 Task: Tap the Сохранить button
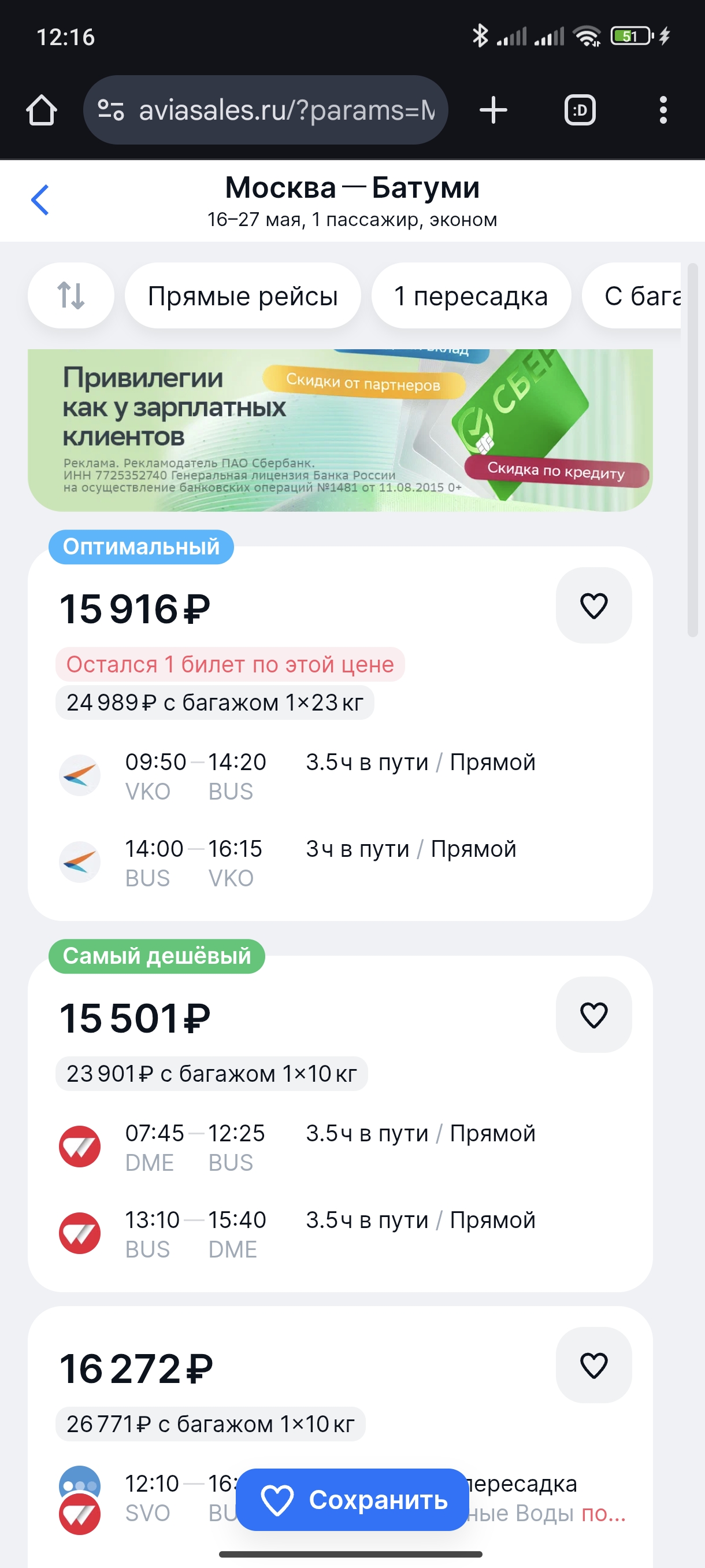(x=352, y=1500)
